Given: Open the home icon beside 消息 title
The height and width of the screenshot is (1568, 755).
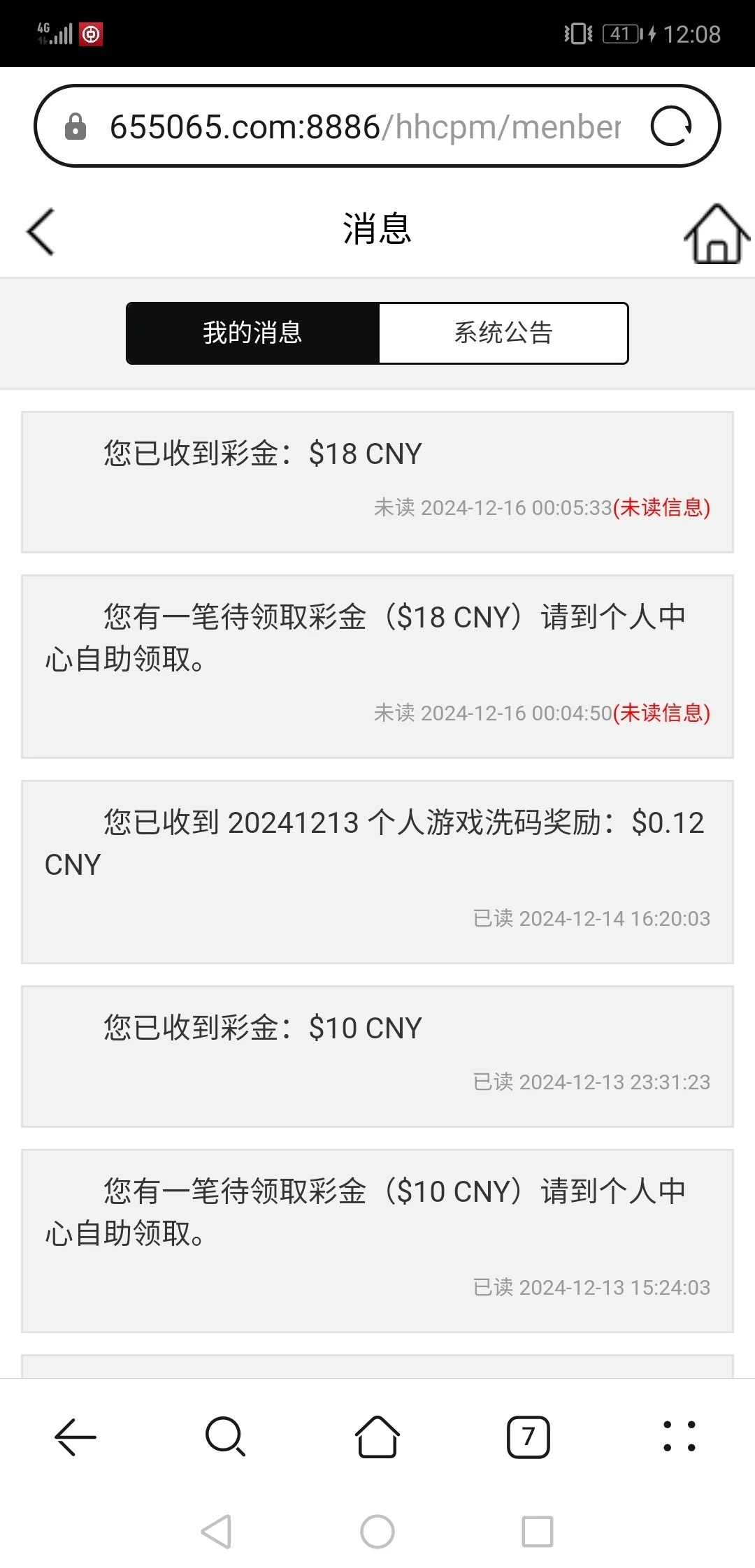Looking at the screenshot, I should point(717,234).
